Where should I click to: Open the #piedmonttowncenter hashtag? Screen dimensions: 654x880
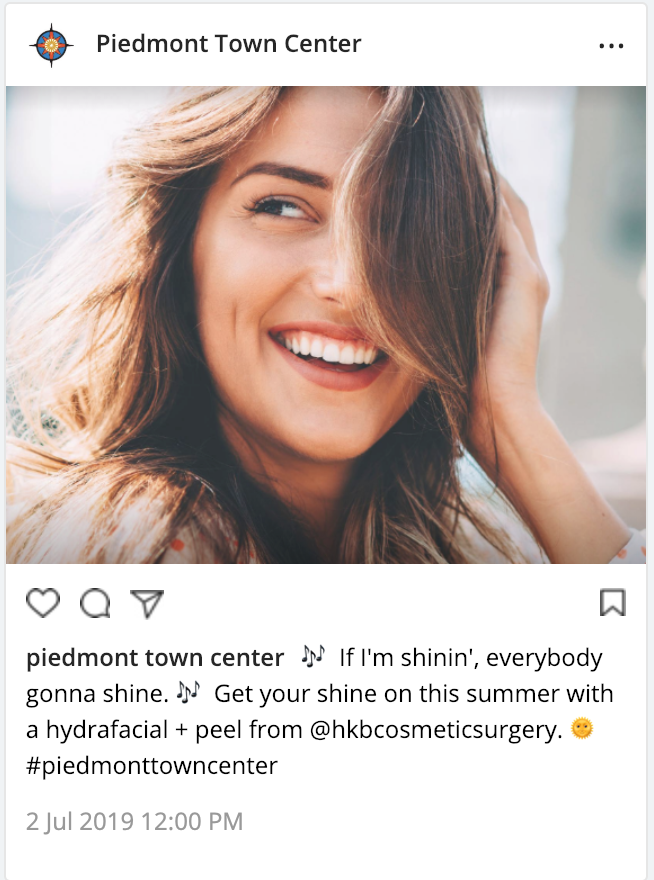tap(152, 766)
